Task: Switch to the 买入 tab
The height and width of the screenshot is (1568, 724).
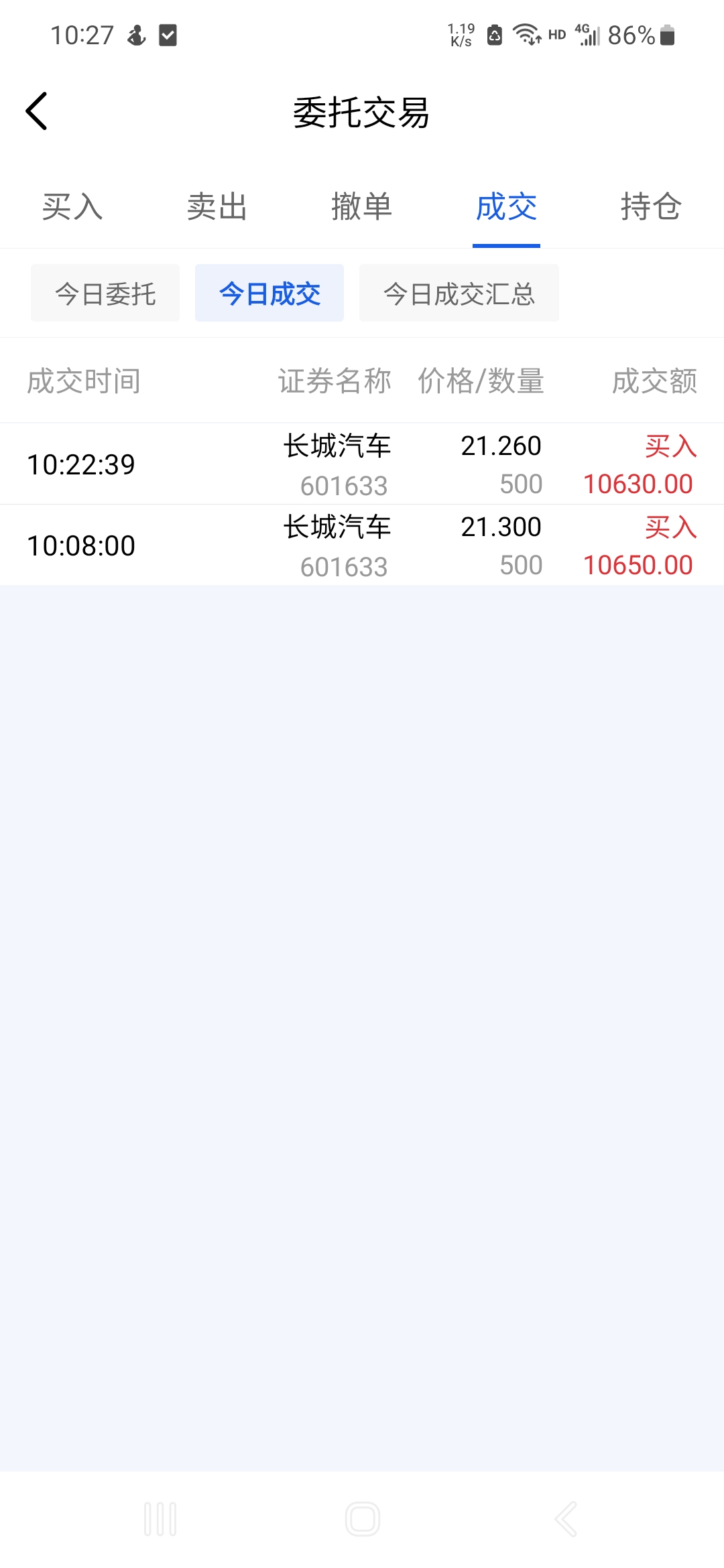Action: pos(72,206)
